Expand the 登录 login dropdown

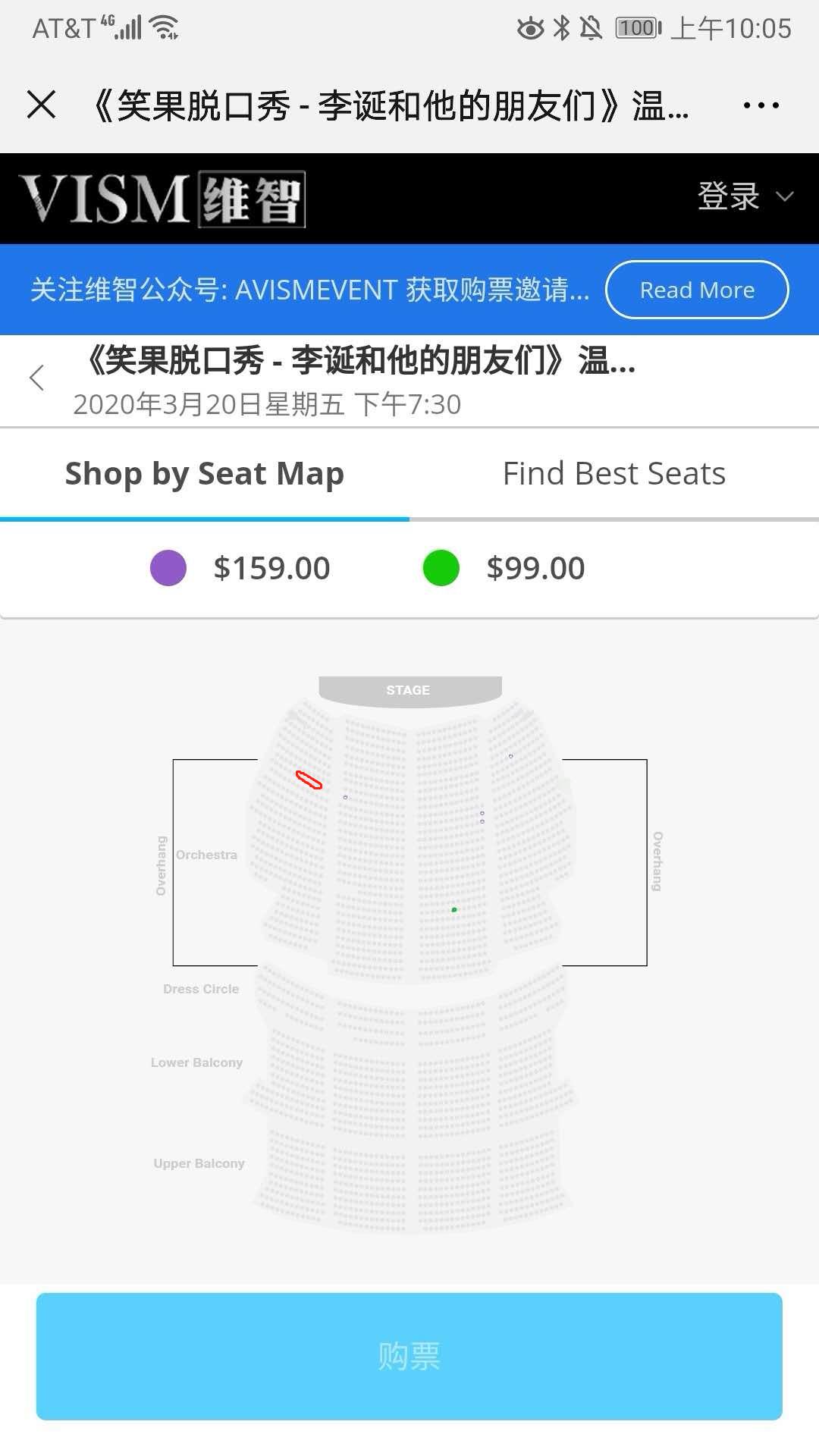click(745, 197)
